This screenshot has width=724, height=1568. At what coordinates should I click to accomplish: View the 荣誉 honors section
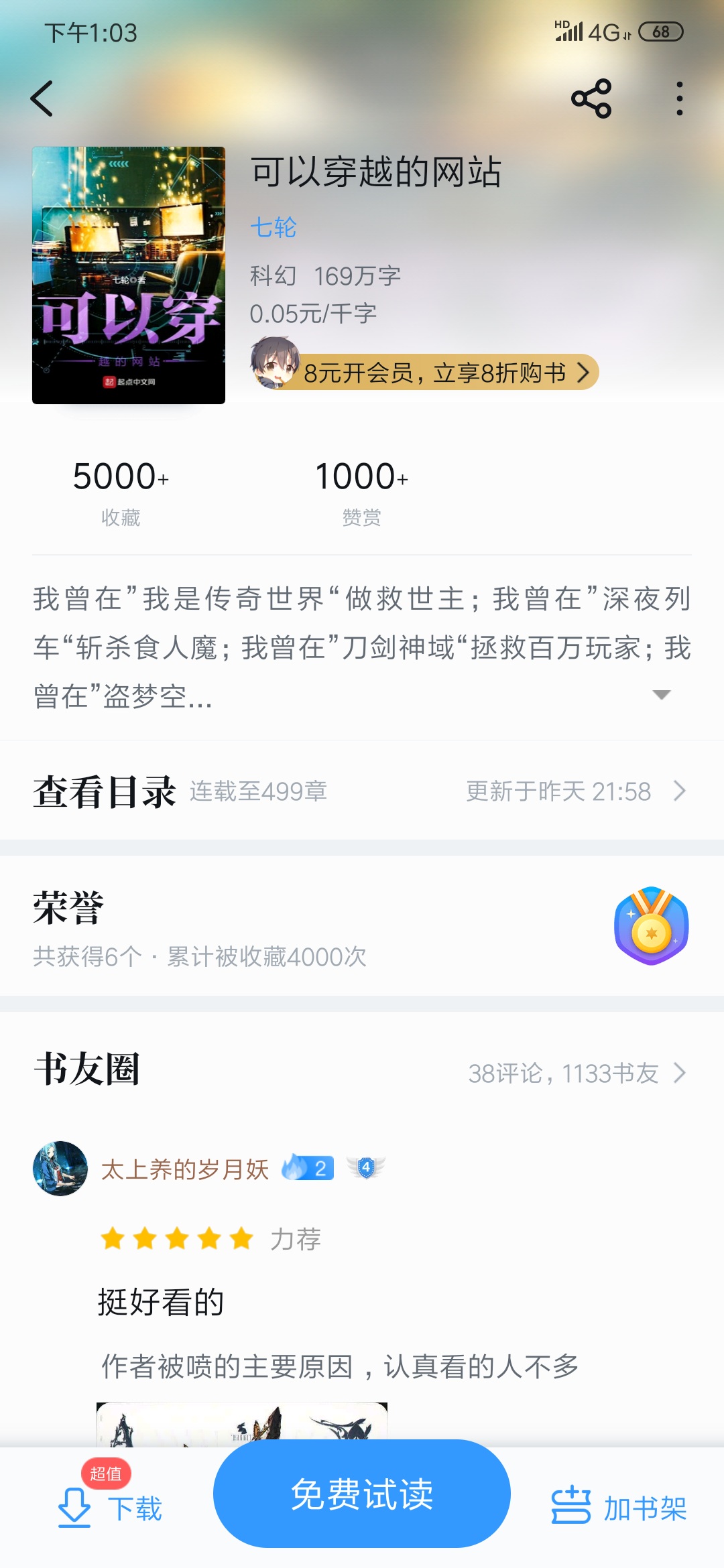pyautogui.click(x=362, y=927)
